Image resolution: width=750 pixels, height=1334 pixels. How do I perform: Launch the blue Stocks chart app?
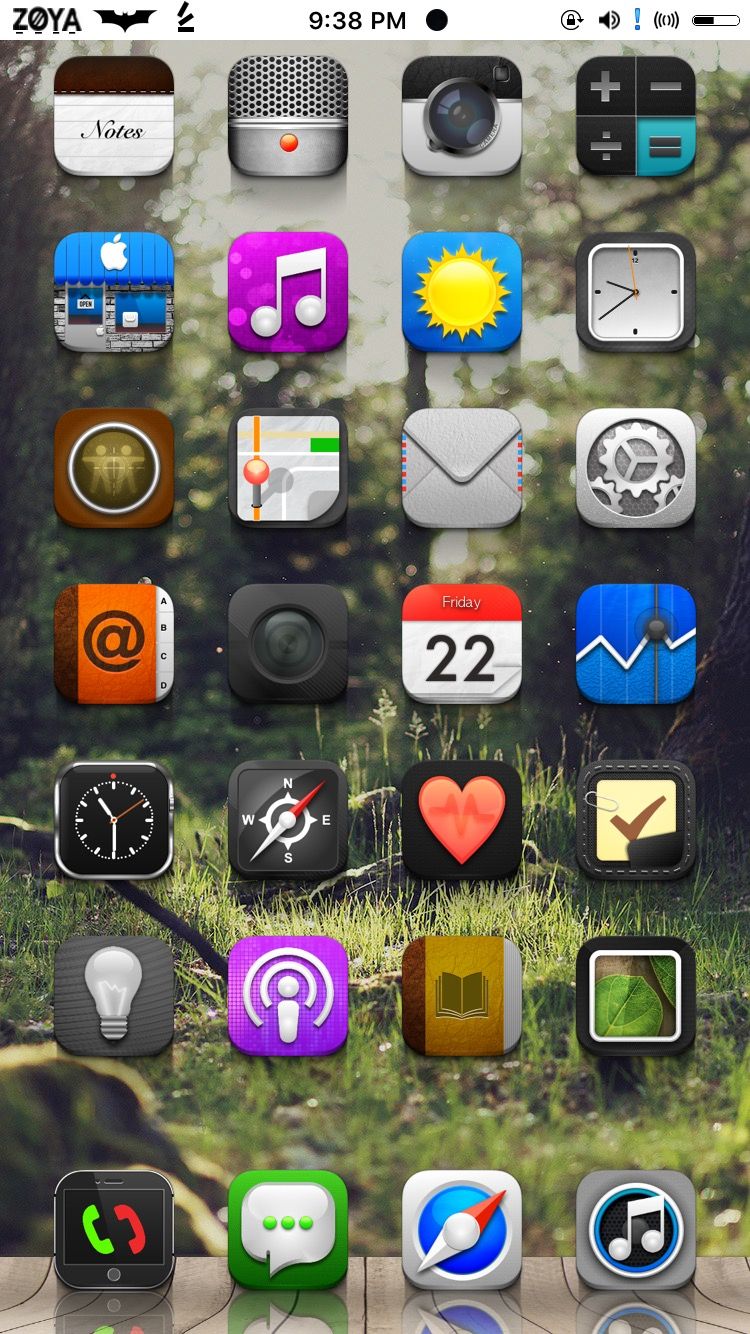click(x=636, y=644)
